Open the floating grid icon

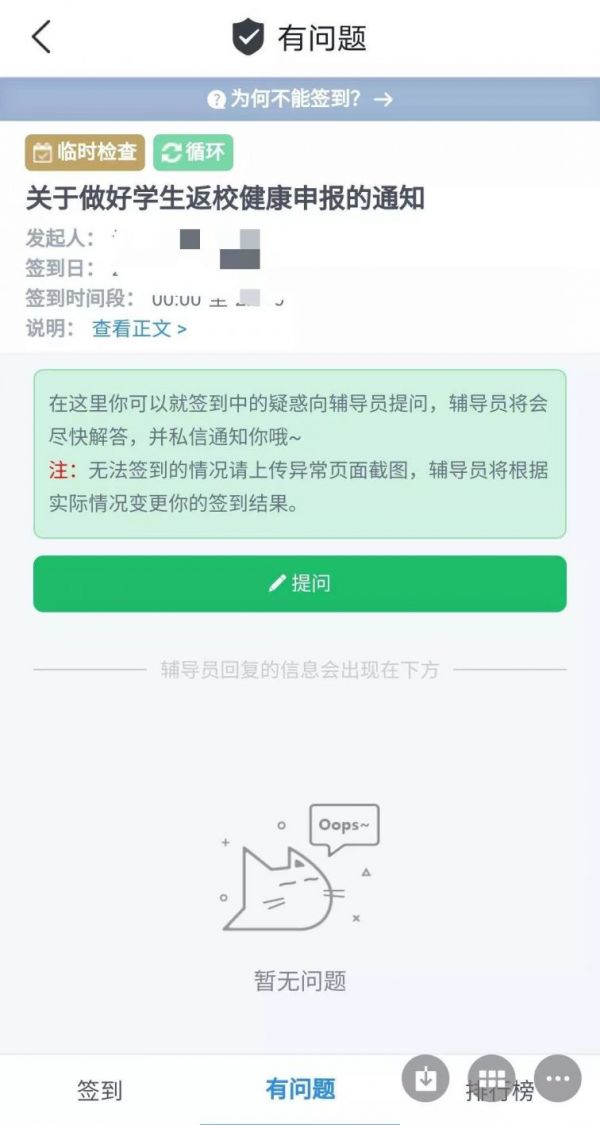492,1078
